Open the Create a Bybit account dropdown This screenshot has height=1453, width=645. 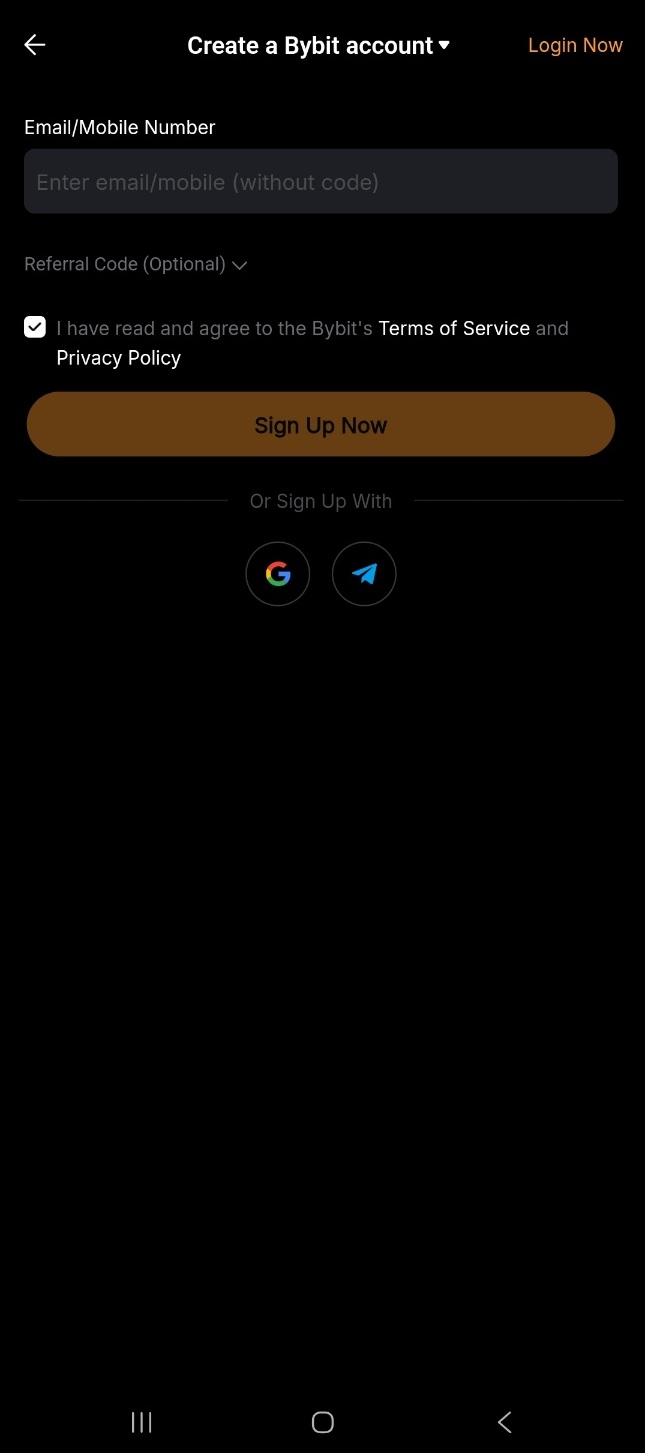coord(319,46)
